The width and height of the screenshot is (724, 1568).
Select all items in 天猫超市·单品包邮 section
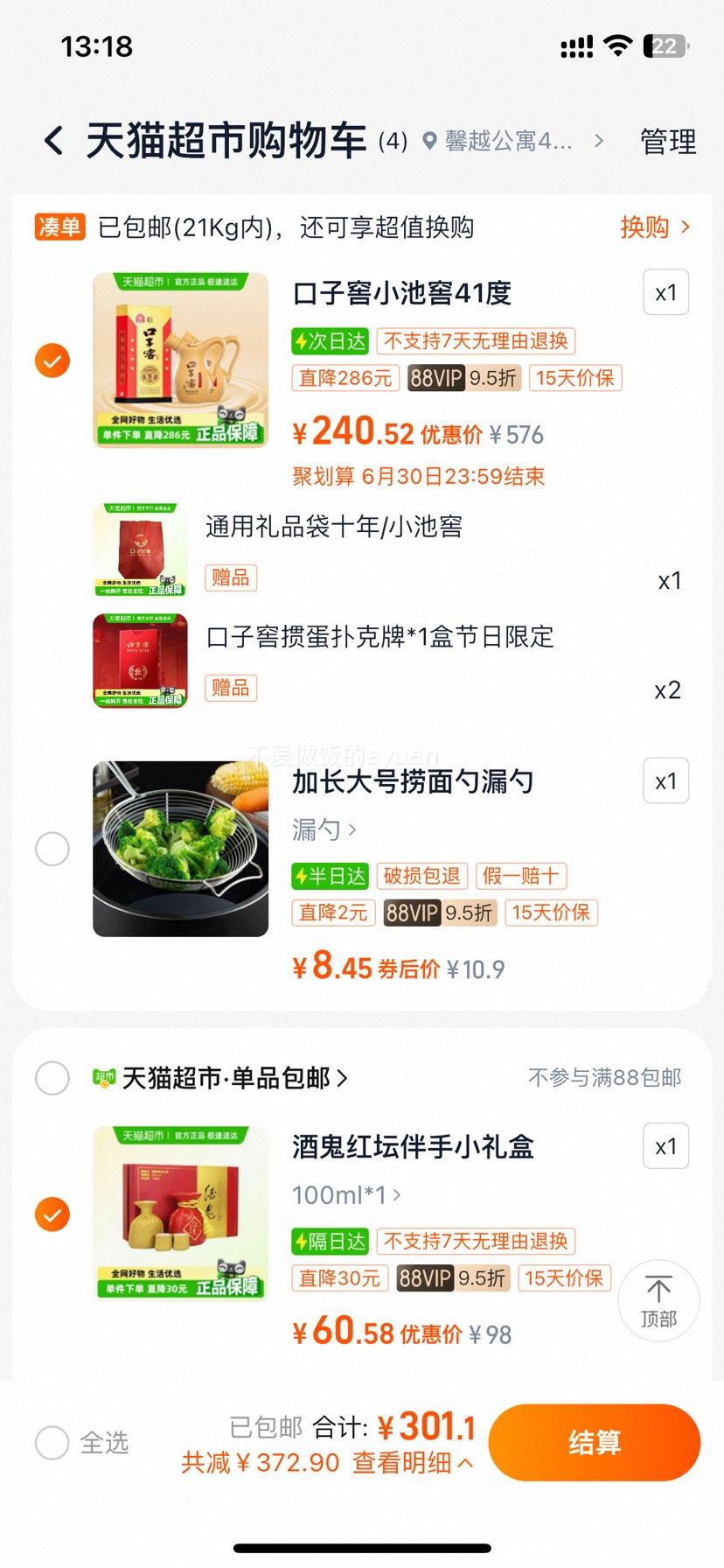point(52,1078)
